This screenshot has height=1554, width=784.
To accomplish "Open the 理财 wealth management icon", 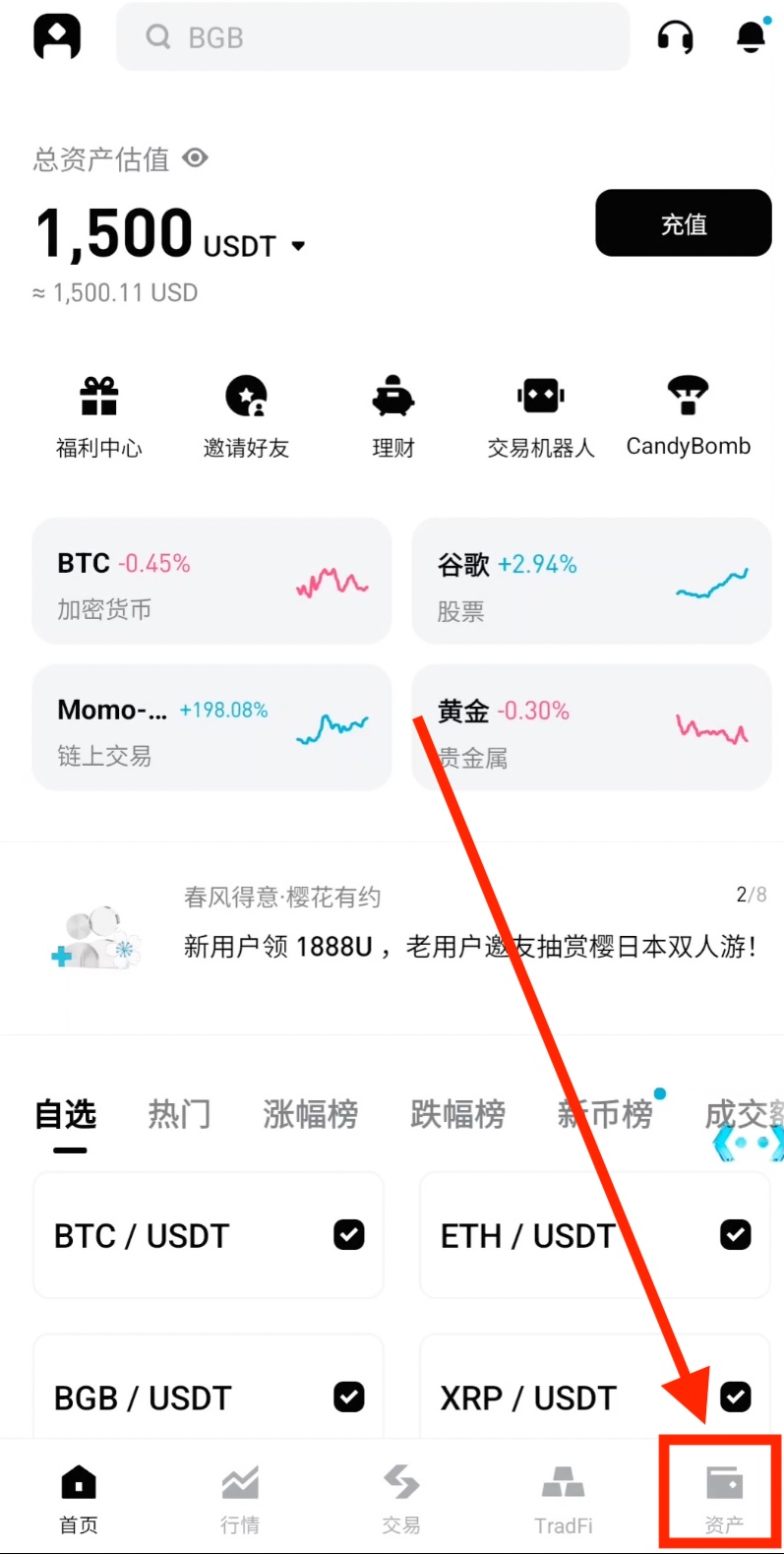I will 392,413.
